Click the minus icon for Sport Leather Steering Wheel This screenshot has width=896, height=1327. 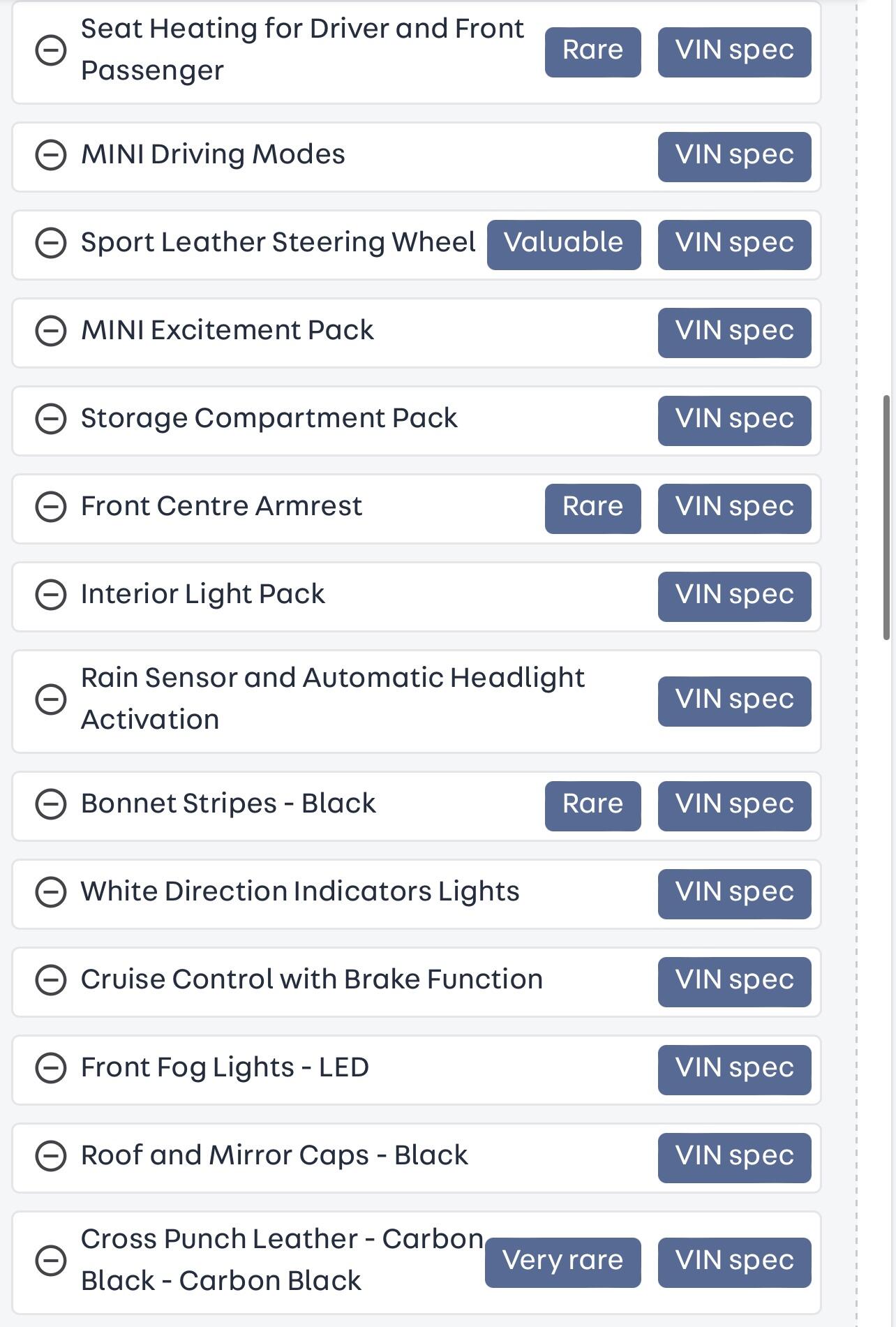pos(52,243)
